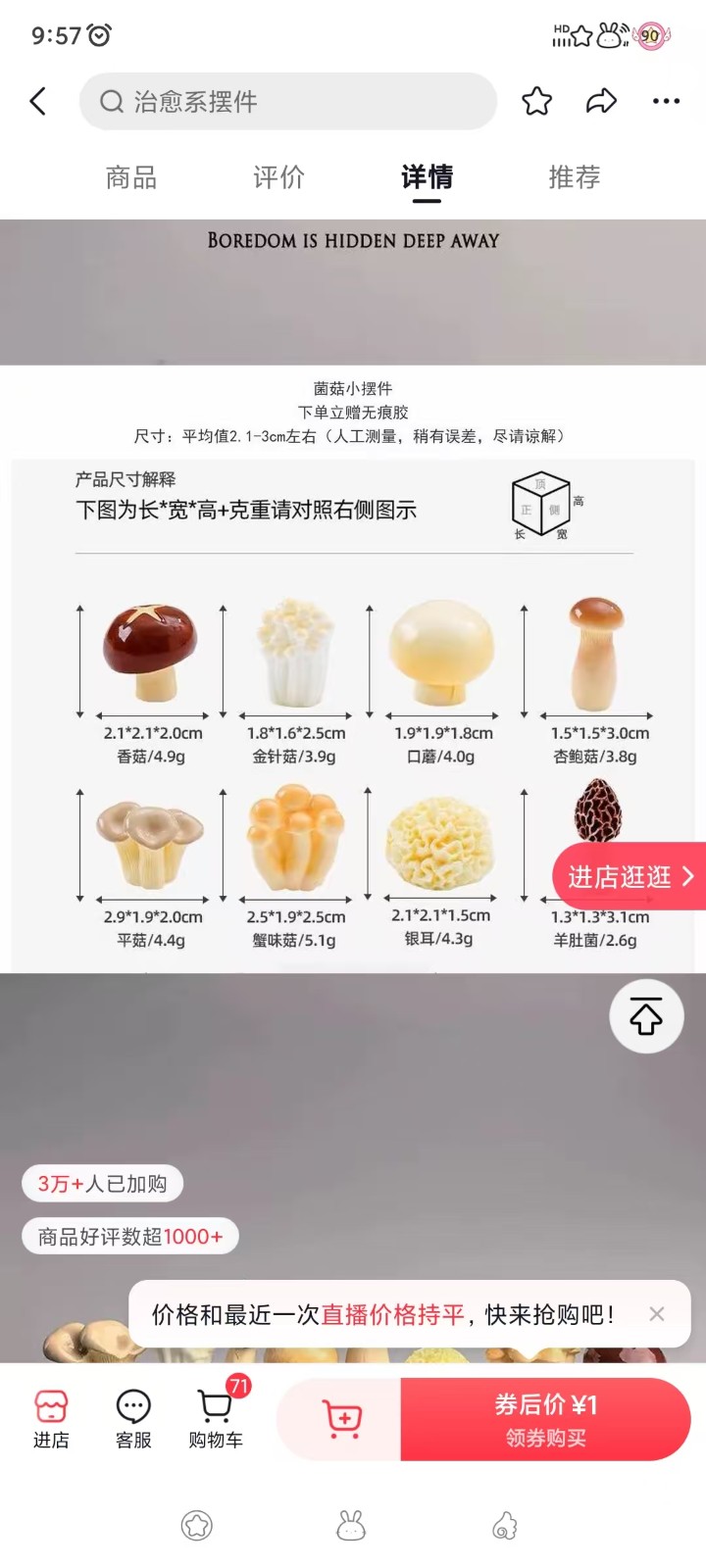Dismiss the live price notice banner

[x=657, y=1314]
